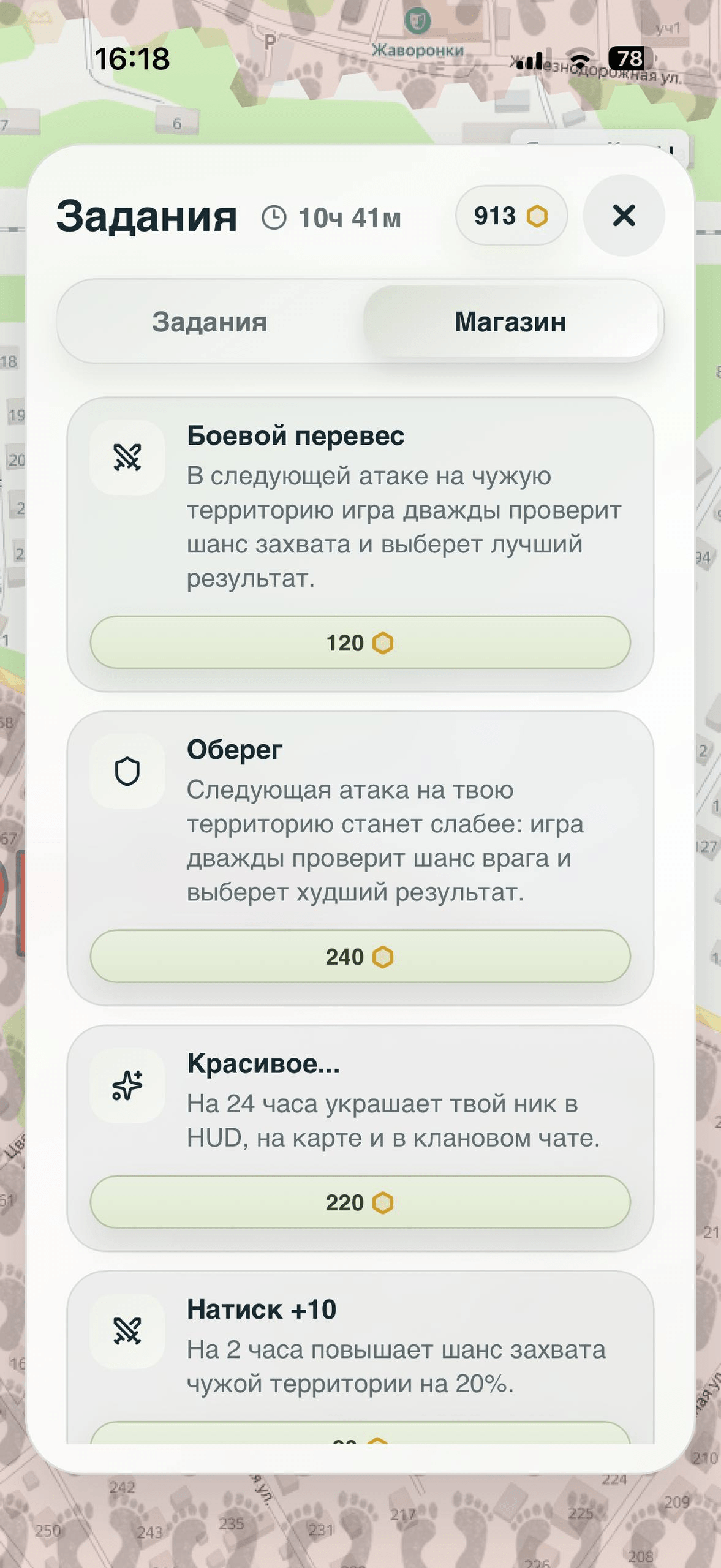The image size is (721, 1568).
Task: Purchase Оберег for 240 coins
Action: 360,956
